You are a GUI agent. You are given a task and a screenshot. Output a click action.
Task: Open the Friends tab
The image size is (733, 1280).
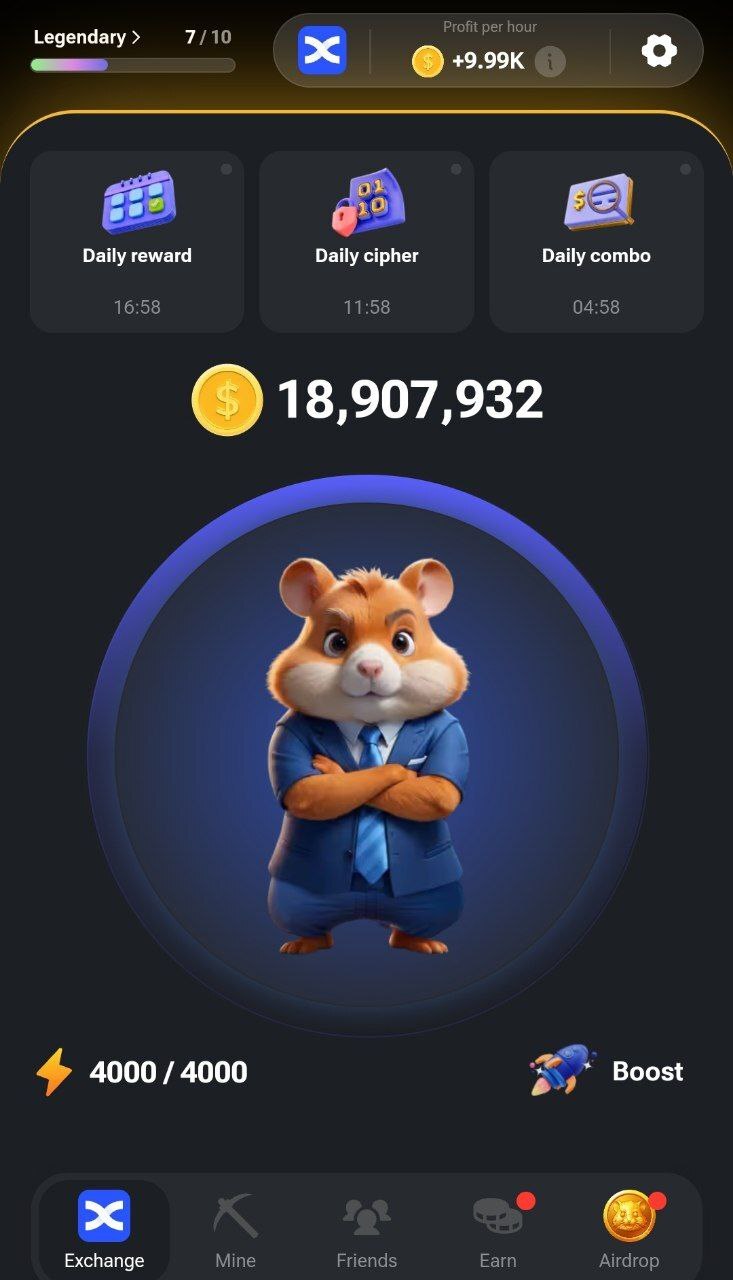367,1230
